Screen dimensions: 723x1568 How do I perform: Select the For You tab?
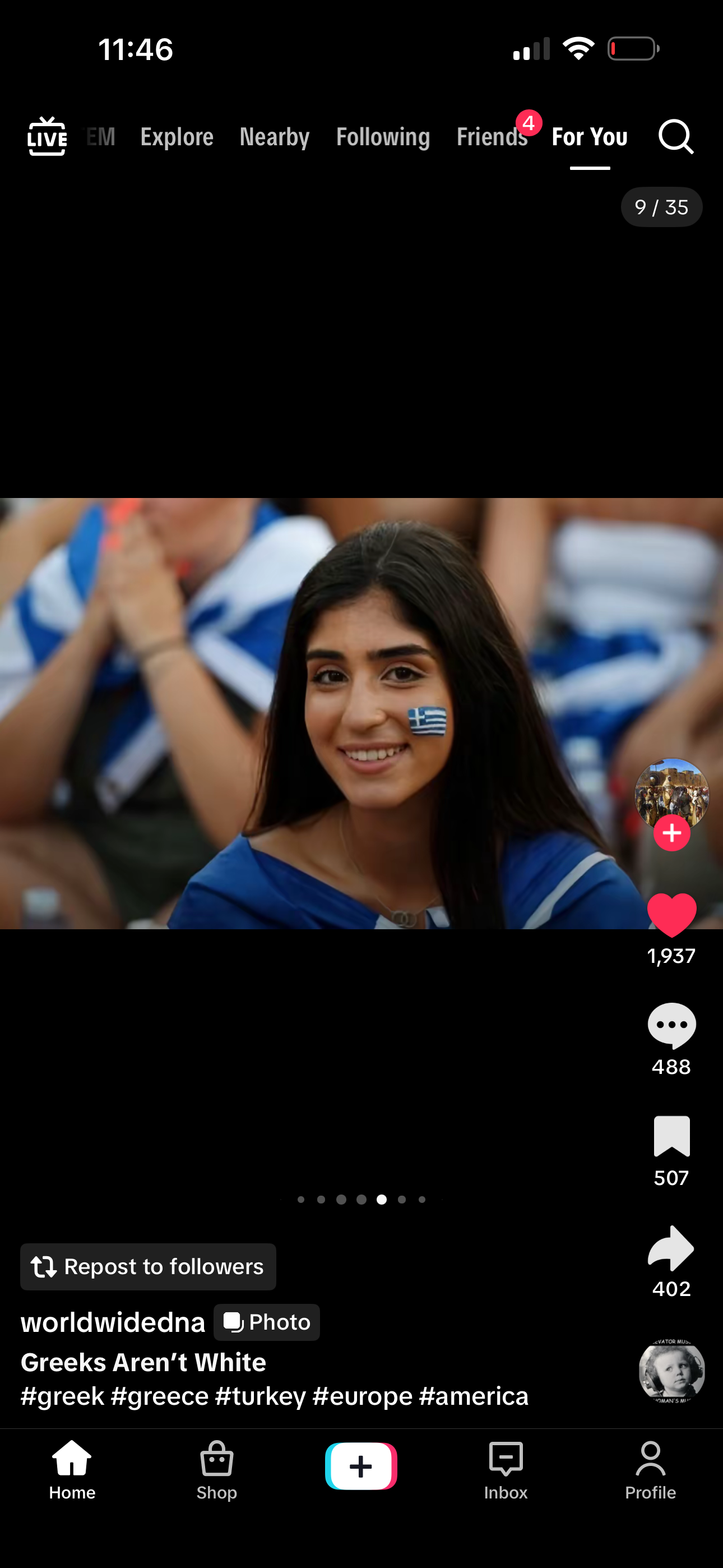(589, 137)
